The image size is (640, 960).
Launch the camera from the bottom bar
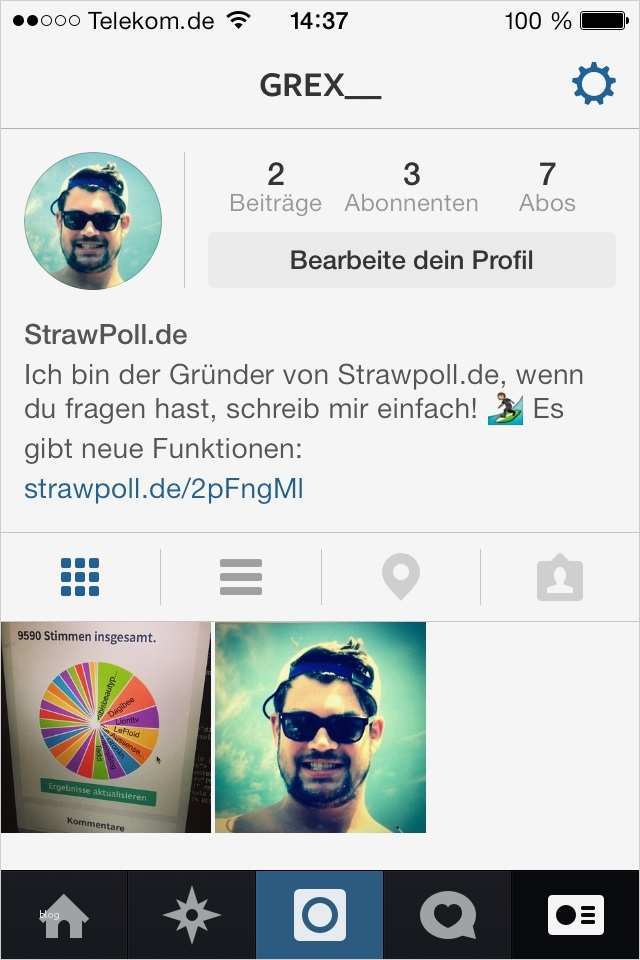[320, 915]
